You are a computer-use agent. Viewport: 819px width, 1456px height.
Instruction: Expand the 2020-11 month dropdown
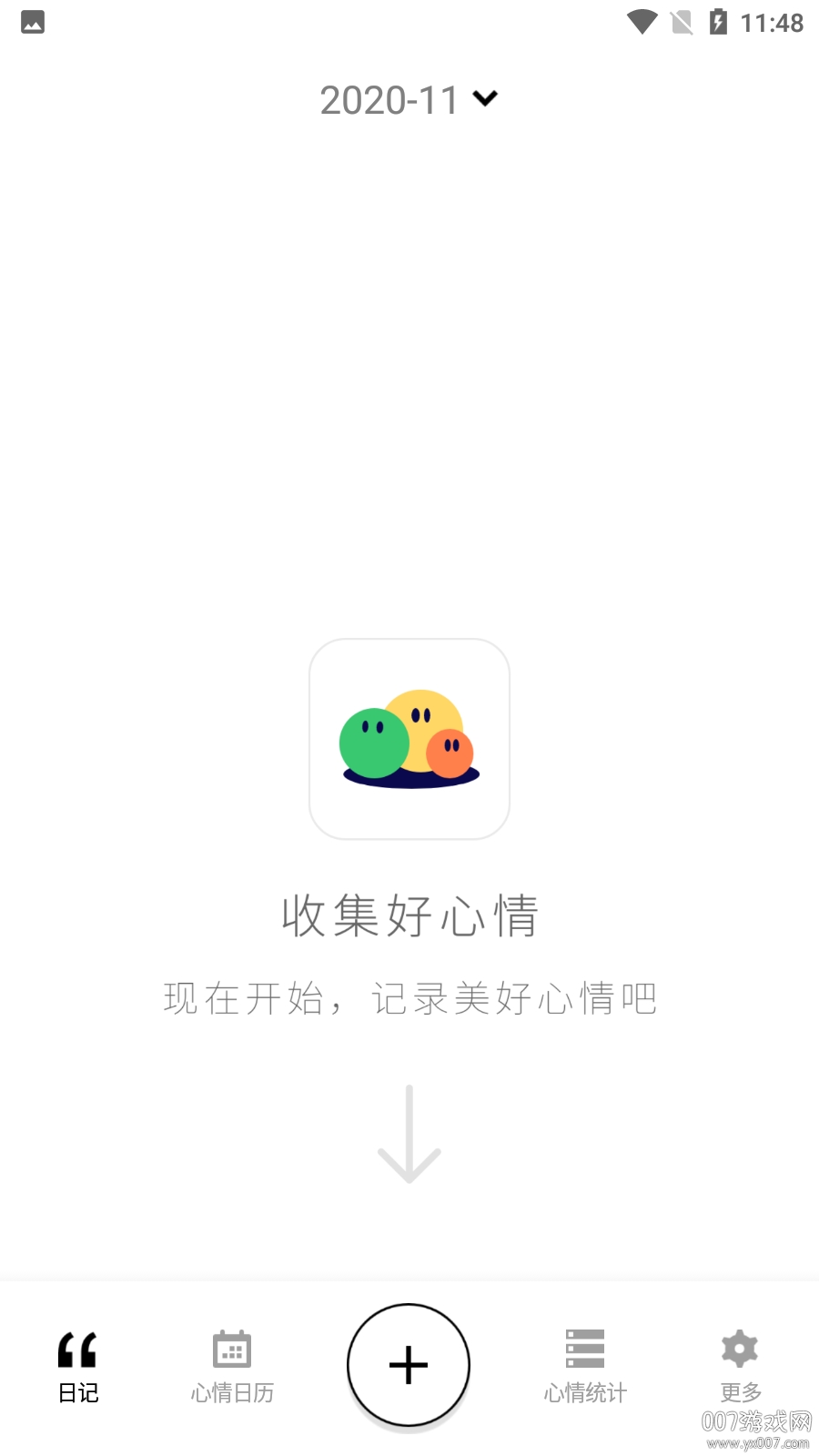409,100
